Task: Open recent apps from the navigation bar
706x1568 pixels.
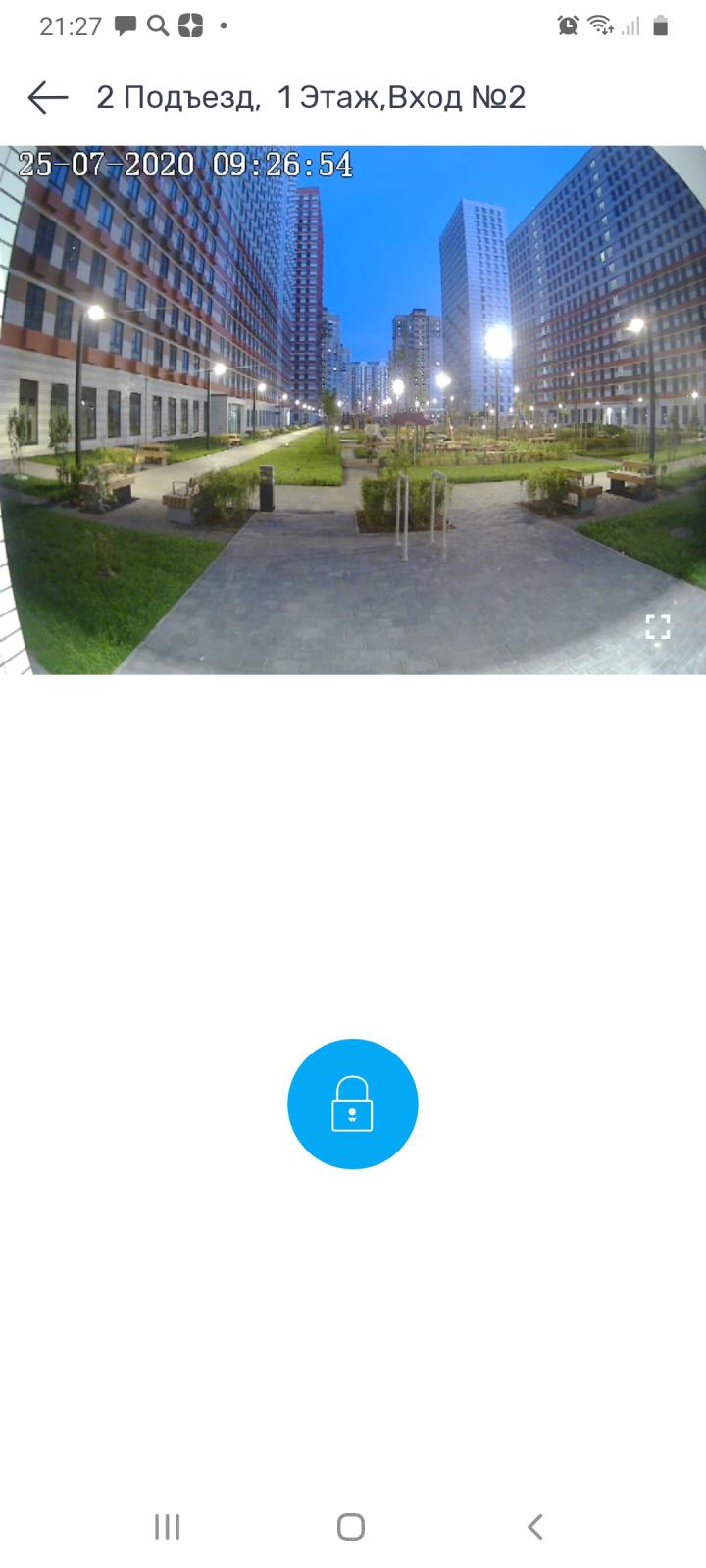Action: 168,1526
